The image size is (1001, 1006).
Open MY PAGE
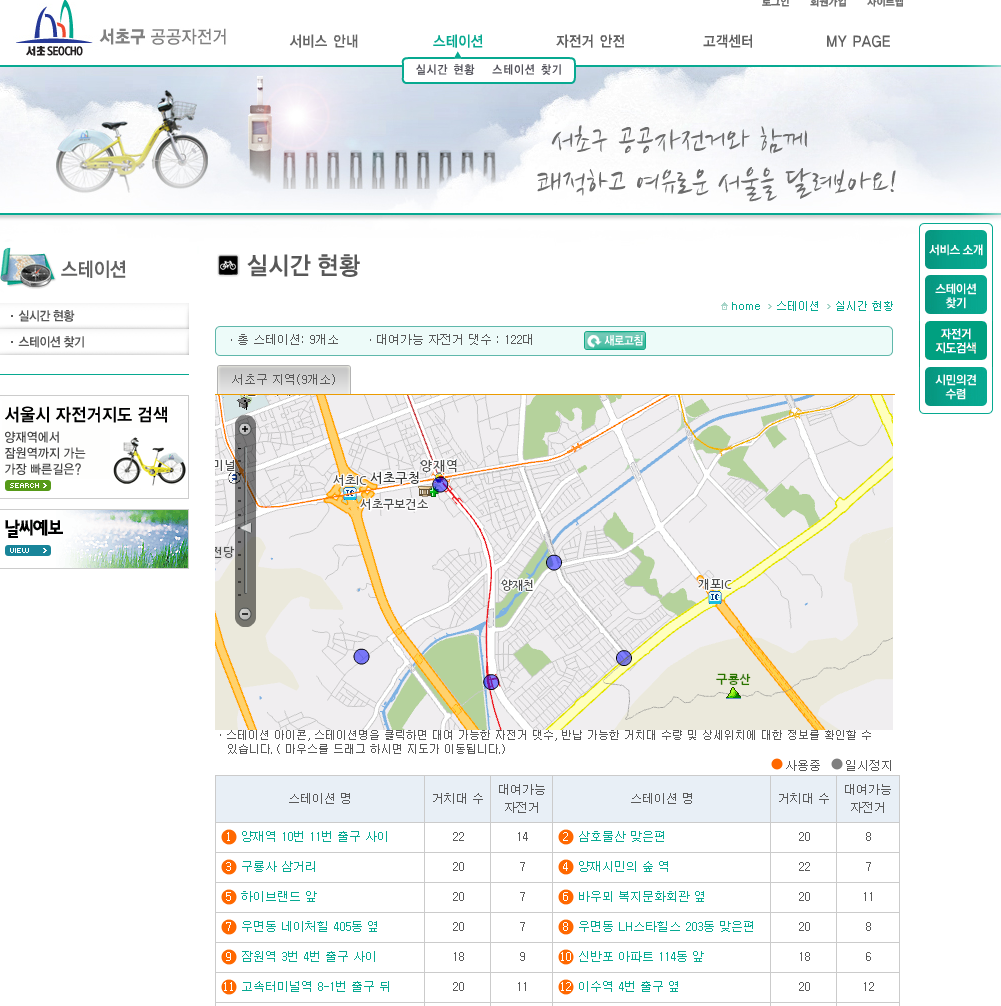coord(857,41)
